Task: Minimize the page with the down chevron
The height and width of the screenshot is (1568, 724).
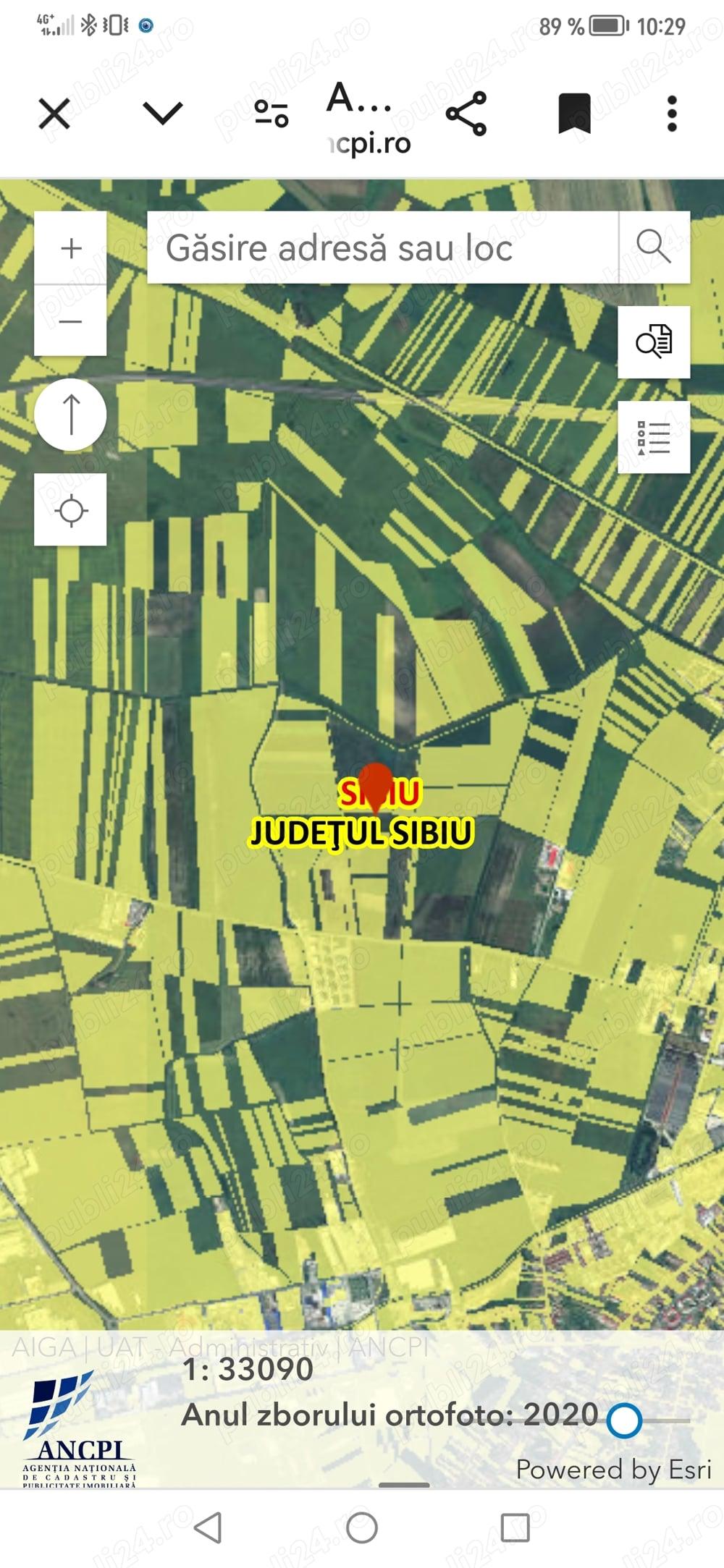Action: (x=163, y=114)
